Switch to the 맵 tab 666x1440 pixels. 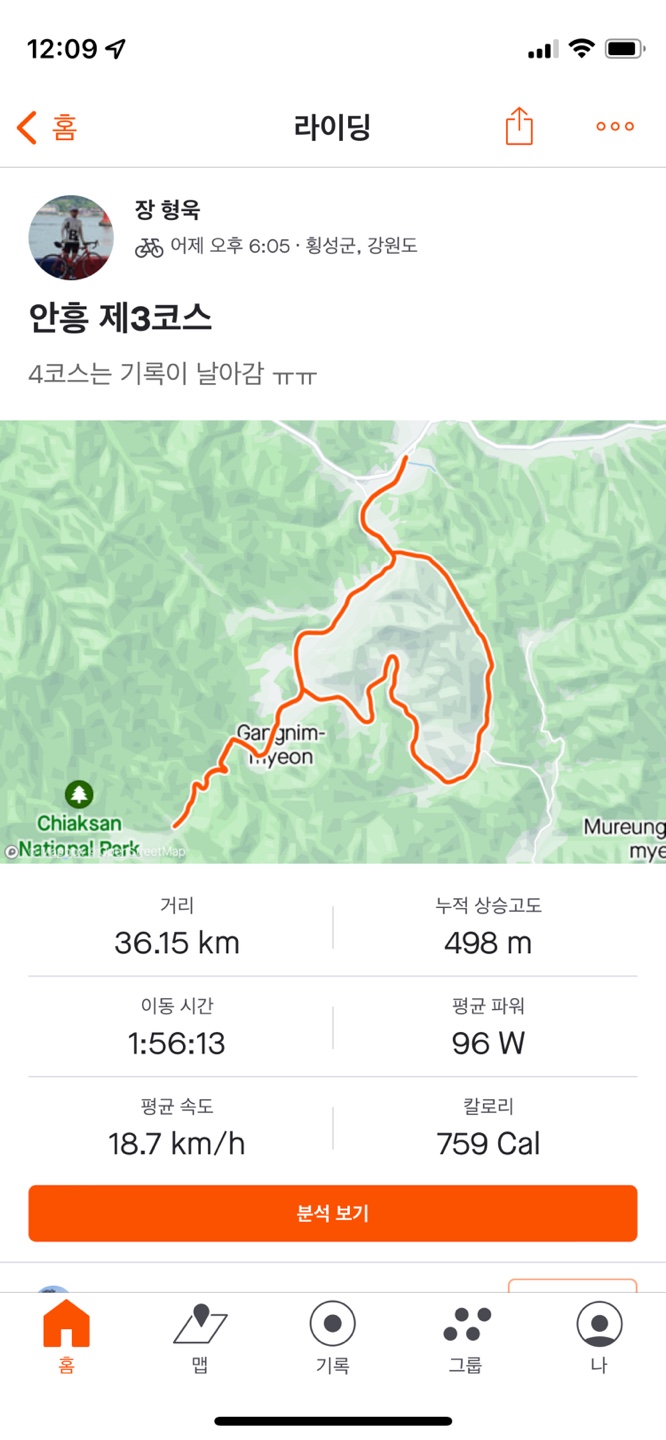(x=199, y=1337)
